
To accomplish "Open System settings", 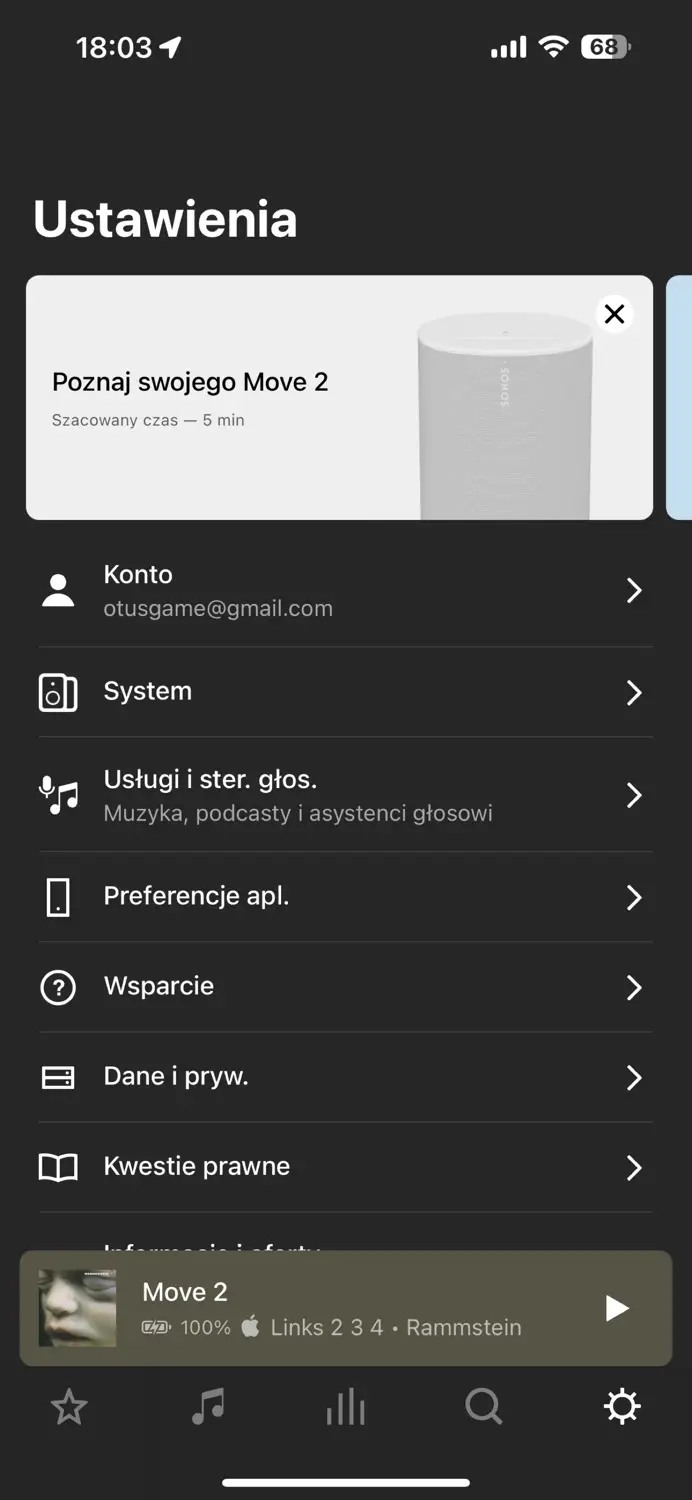I will tap(345, 692).
